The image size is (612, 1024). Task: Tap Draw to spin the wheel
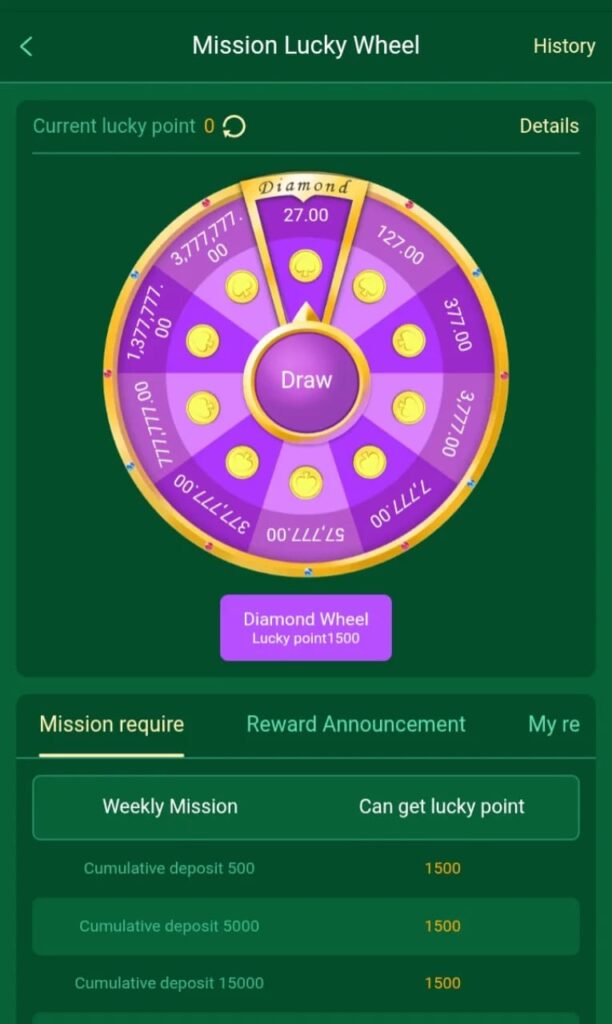306,380
